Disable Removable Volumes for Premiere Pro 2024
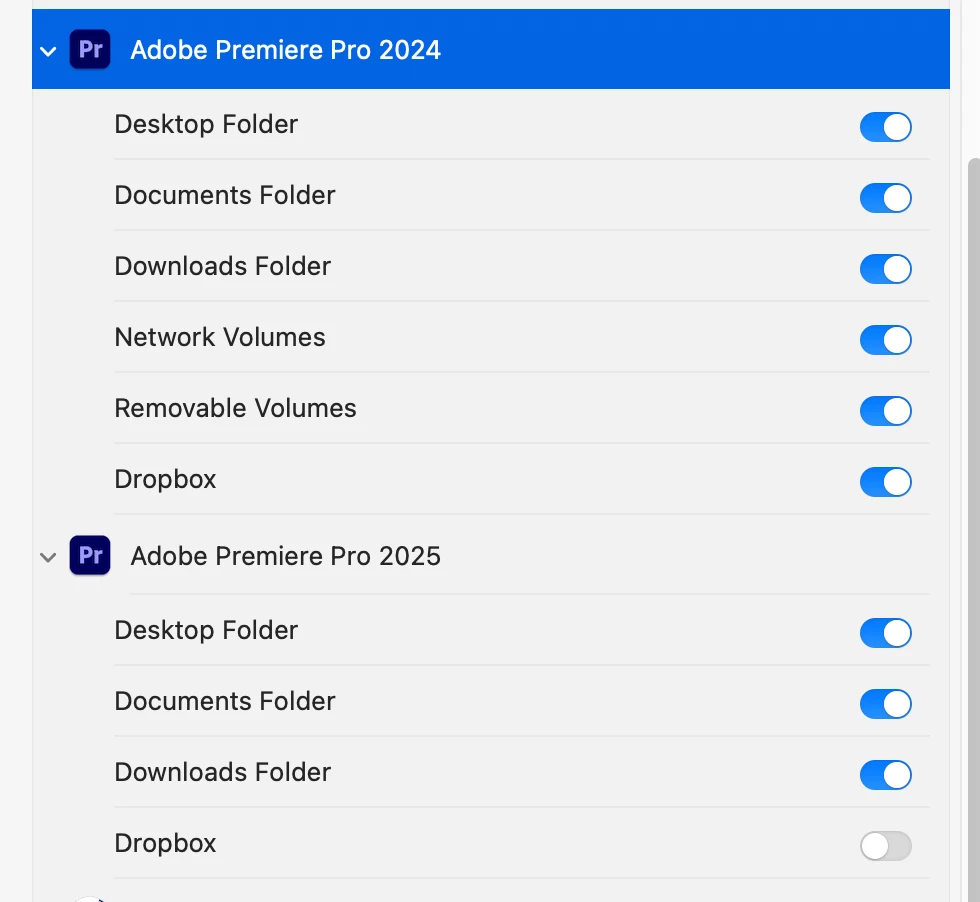 885,411
